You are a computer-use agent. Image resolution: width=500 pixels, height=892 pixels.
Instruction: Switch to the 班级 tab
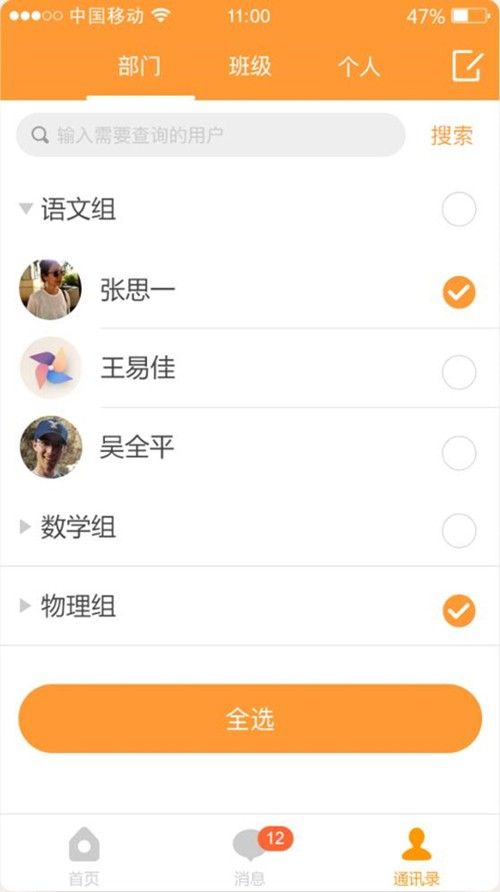point(250,67)
